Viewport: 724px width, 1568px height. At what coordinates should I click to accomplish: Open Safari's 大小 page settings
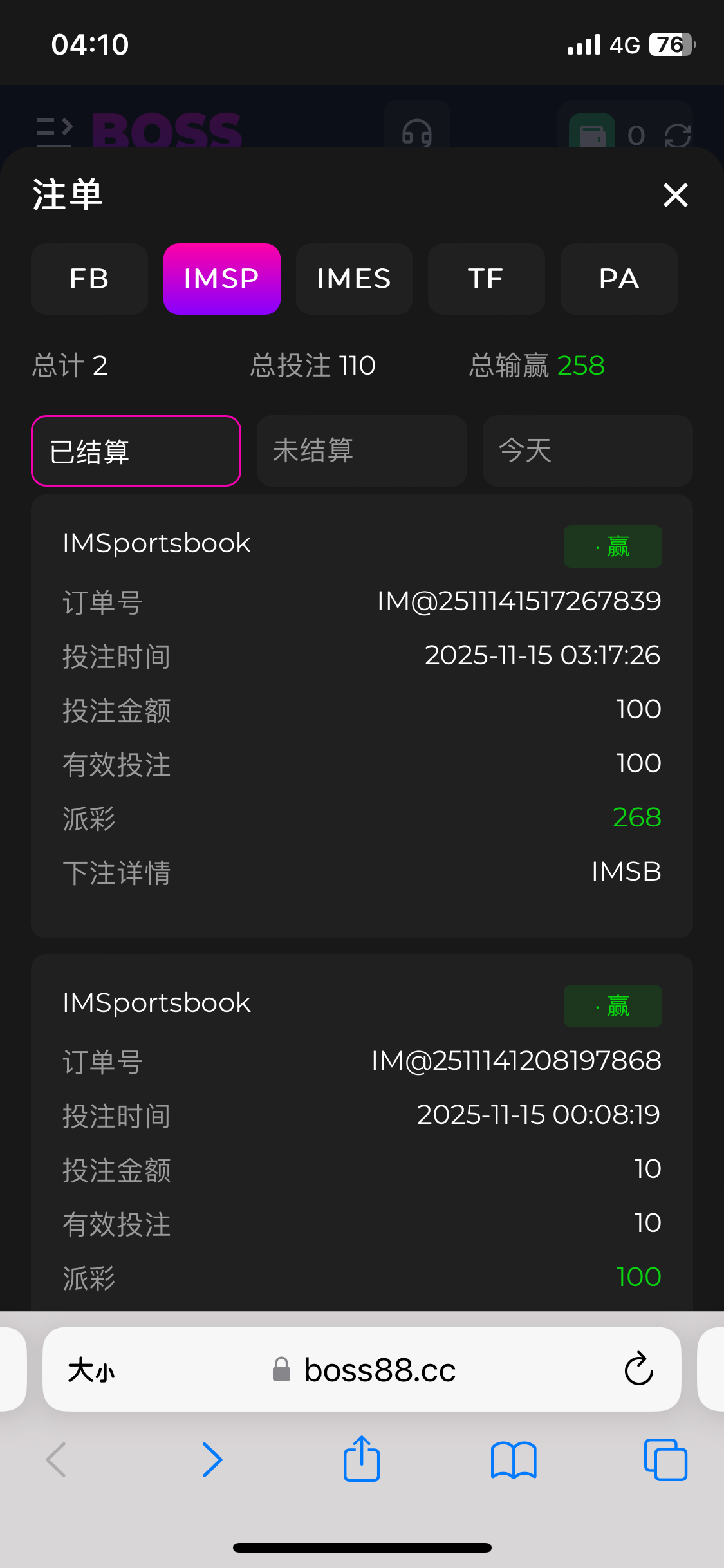click(x=91, y=1370)
